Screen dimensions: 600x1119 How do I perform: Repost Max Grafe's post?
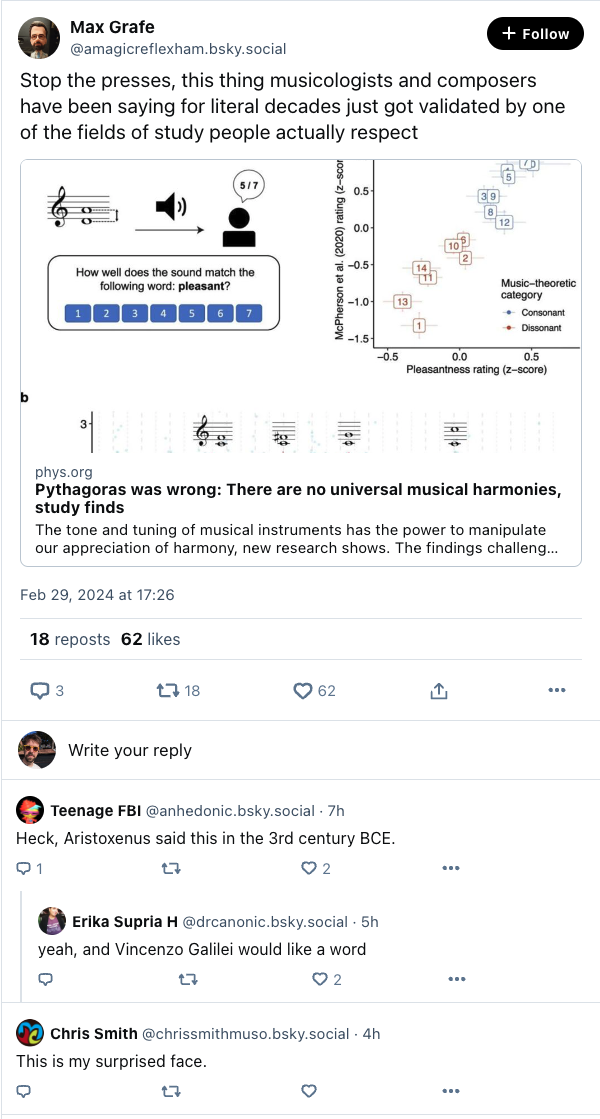178,690
